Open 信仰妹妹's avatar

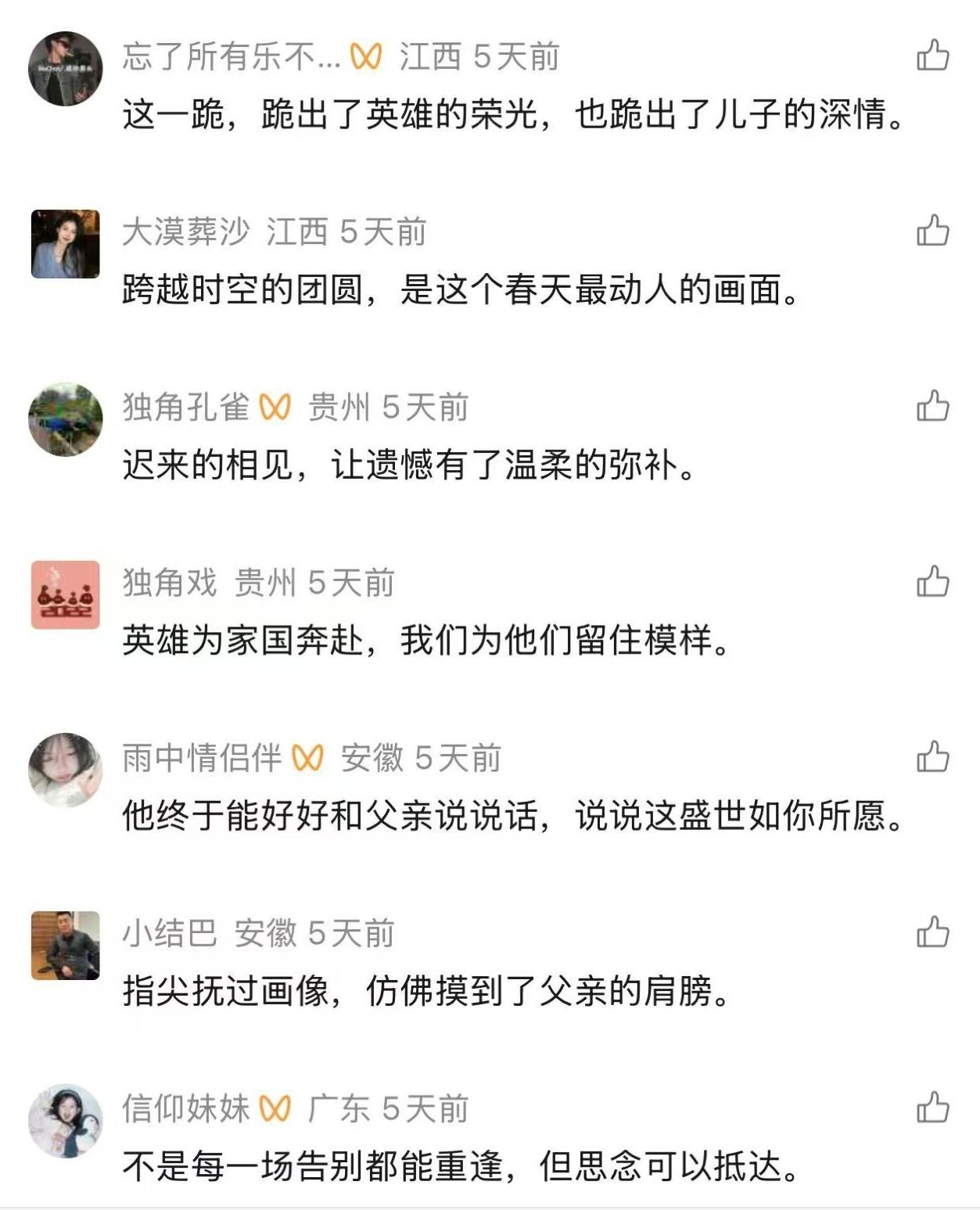(x=66, y=1120)
